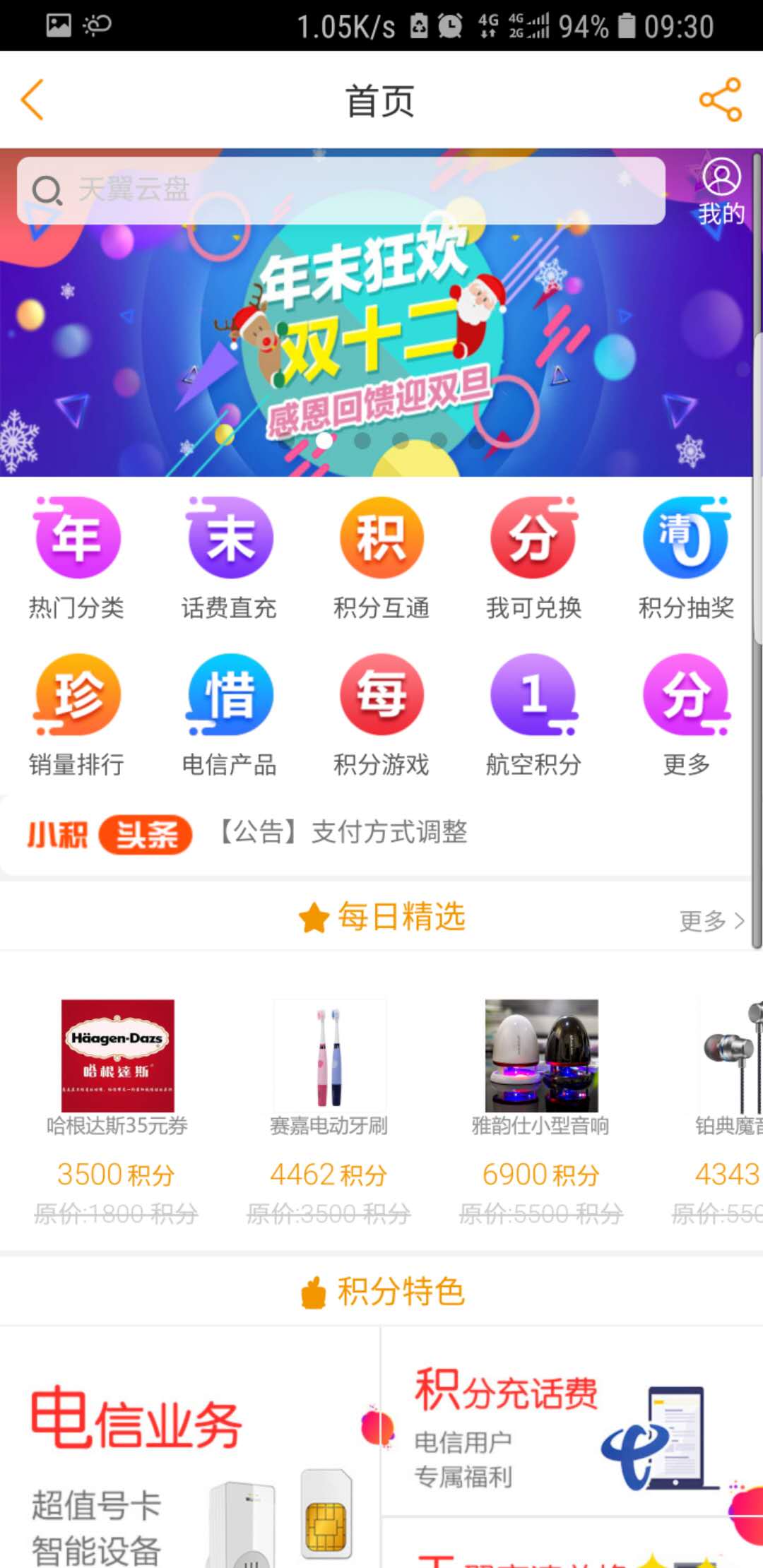This screenshot has width=763, height=1568.
Task: Navigate back with the orange arrow
Action: point(31,100)
